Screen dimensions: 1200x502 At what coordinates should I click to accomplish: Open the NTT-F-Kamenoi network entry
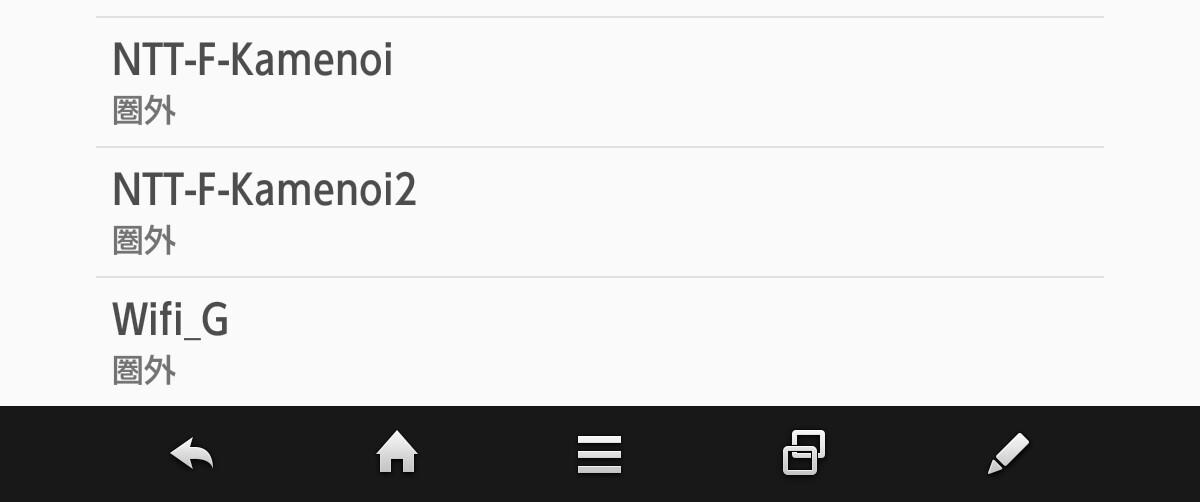pyautogui.click(x=600, y=82)
